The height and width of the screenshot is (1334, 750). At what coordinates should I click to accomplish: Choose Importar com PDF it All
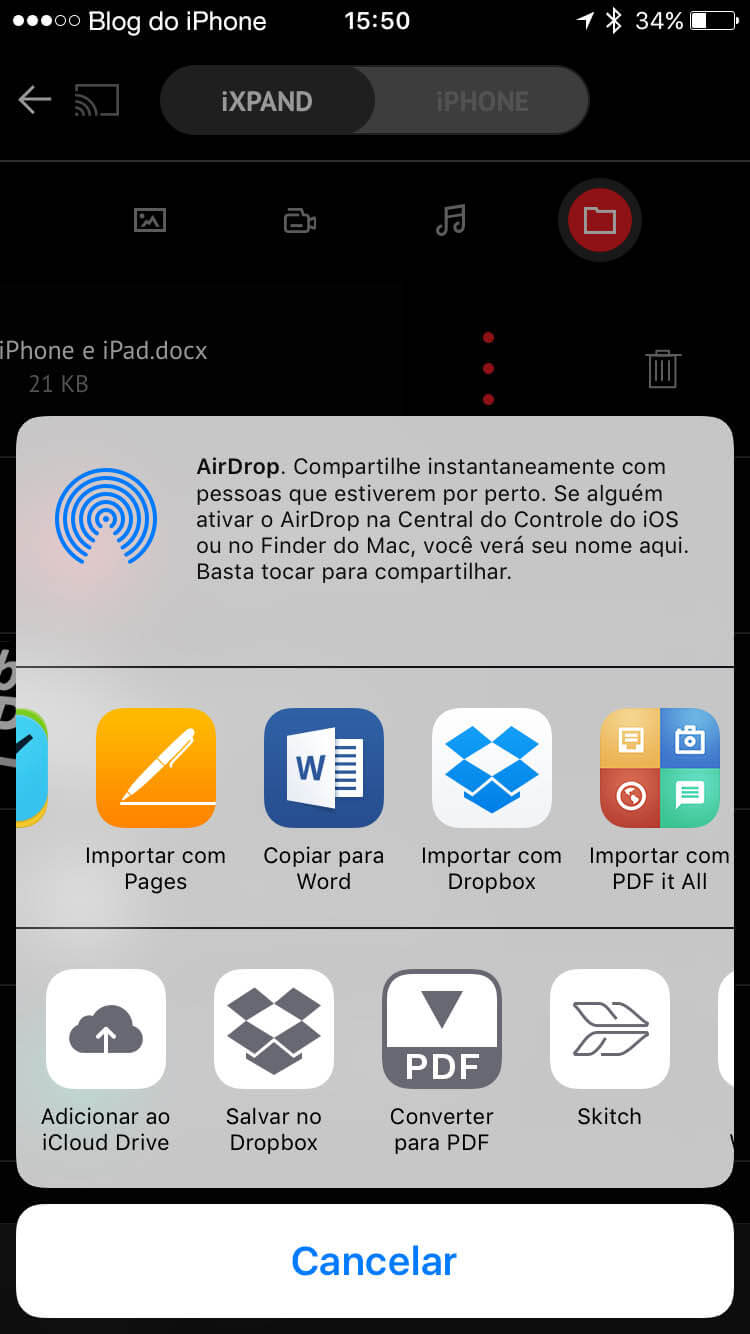659,768
